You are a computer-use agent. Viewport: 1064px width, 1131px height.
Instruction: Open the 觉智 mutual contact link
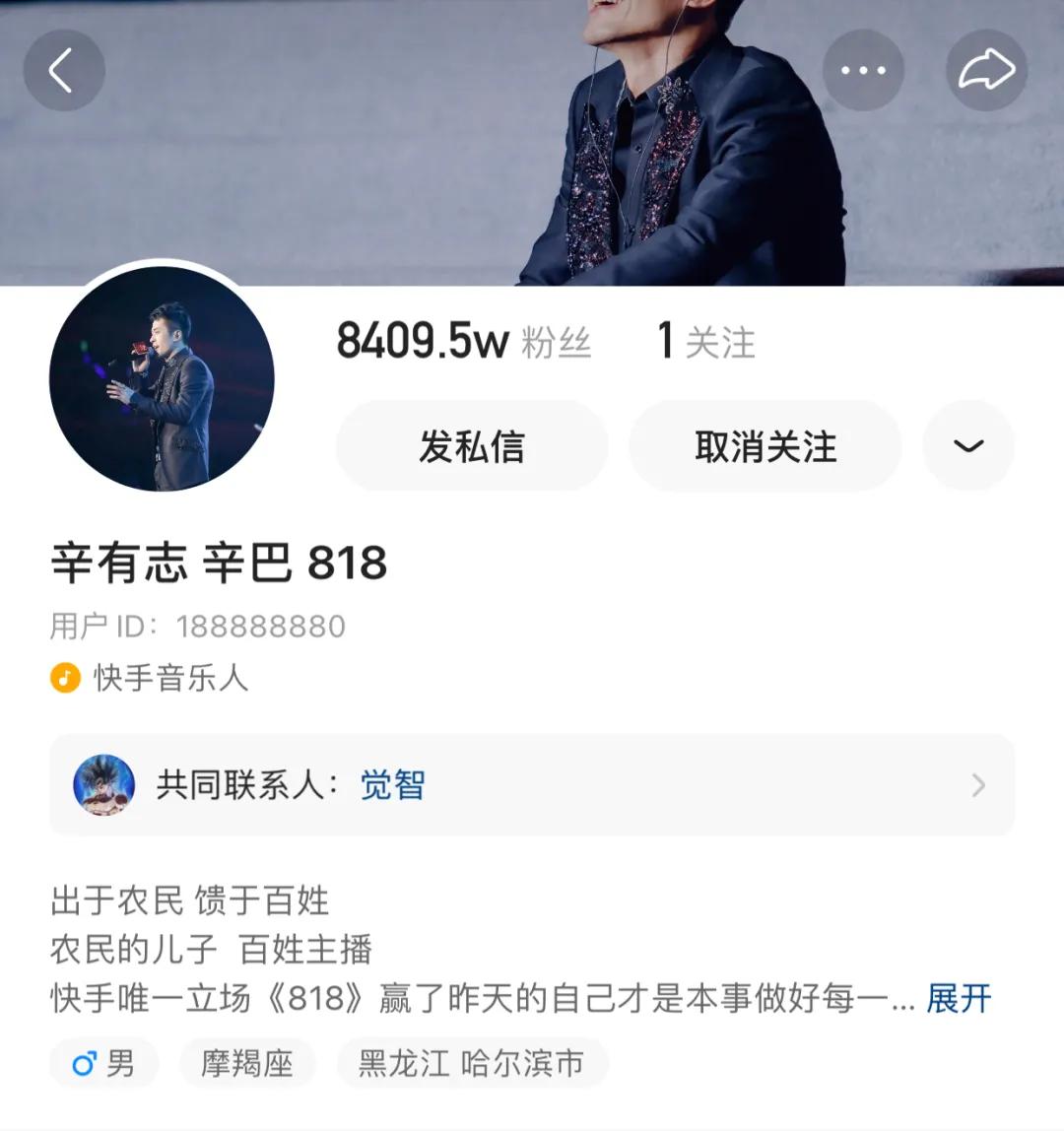point(391,785)
